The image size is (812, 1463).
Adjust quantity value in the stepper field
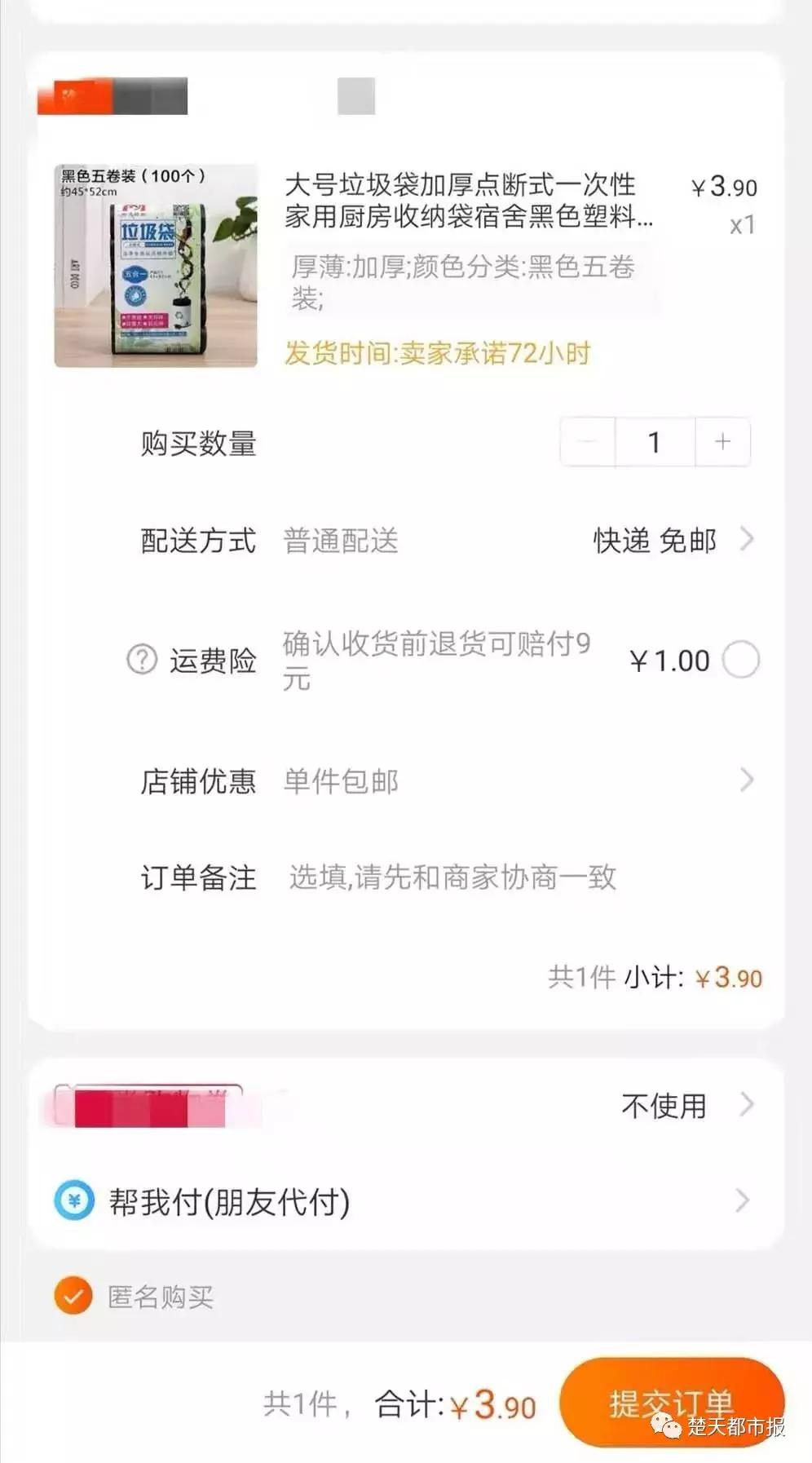[x=653, y=441]
